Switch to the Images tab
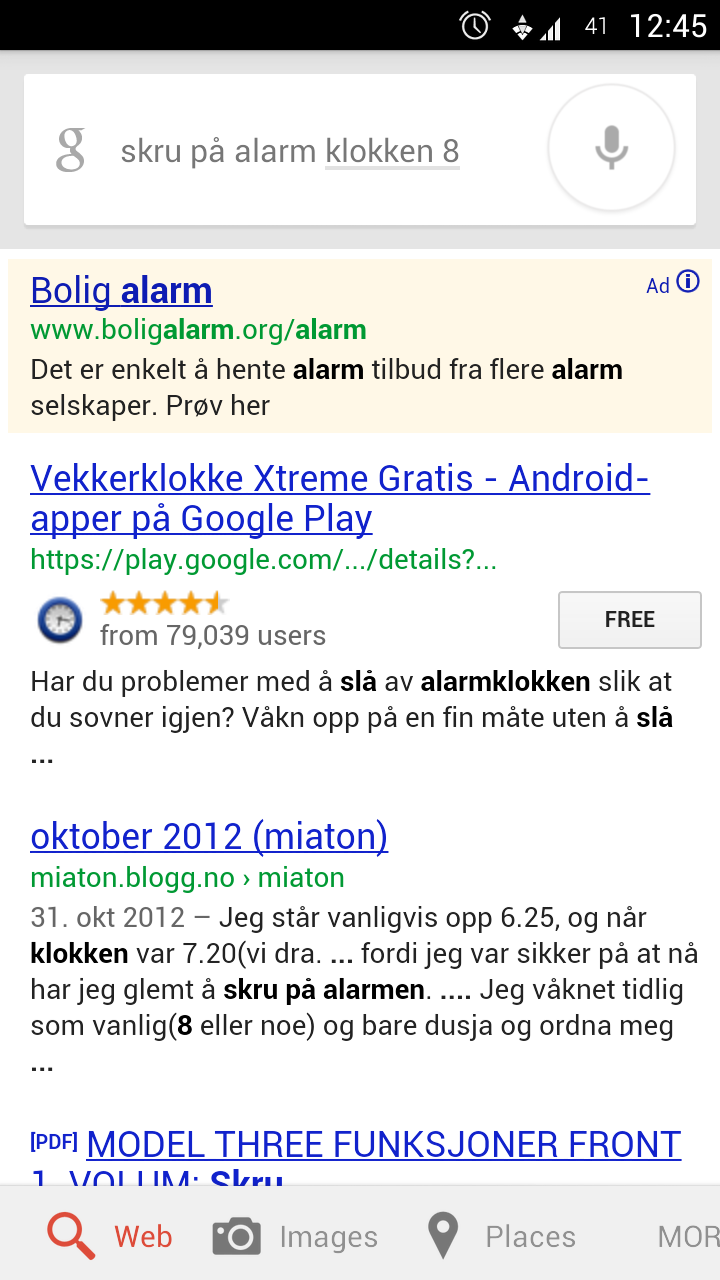The image size is (720, 1280). point(296,1237)
